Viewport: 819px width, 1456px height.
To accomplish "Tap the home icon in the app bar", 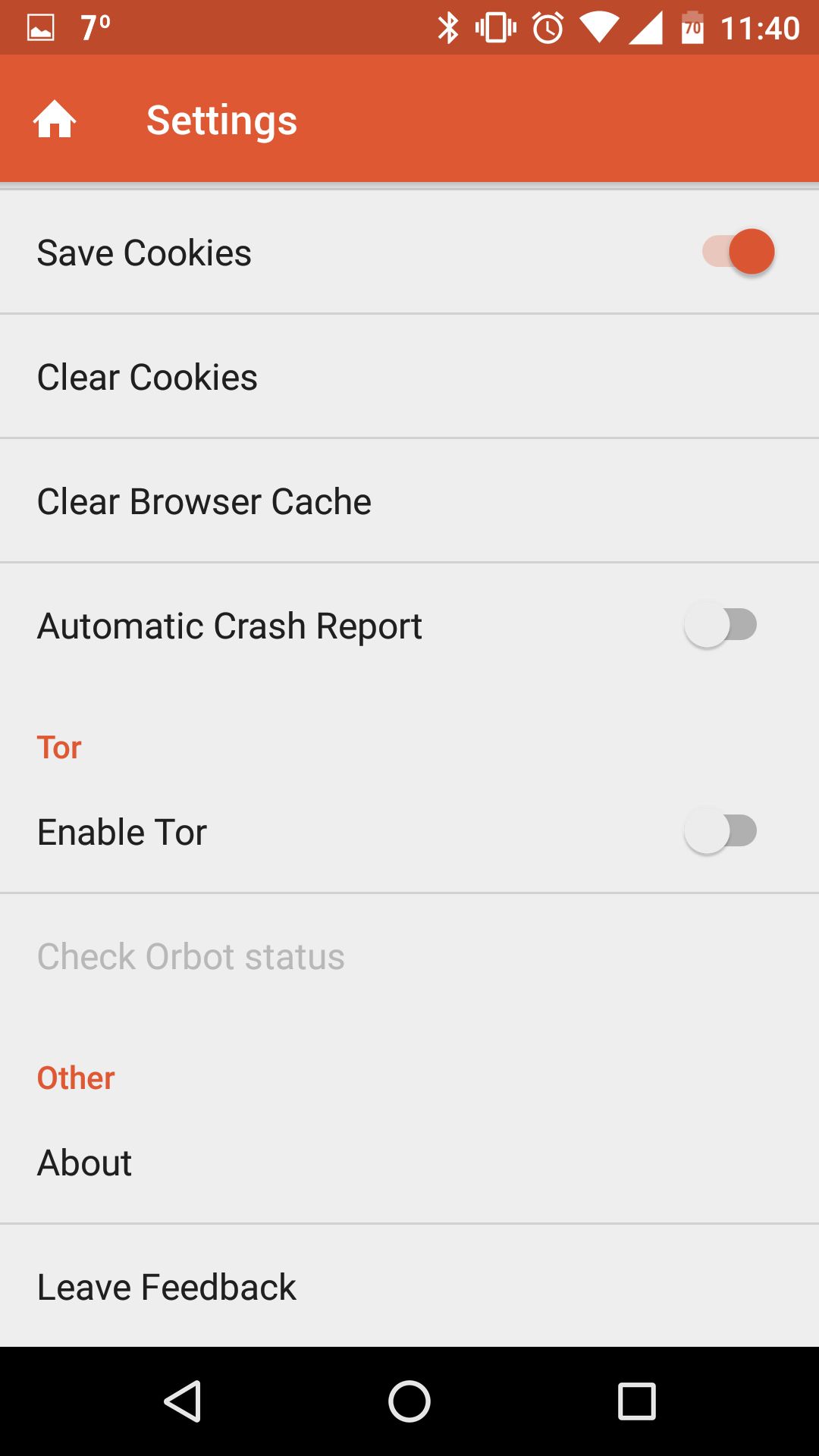I will coord(55,120).
